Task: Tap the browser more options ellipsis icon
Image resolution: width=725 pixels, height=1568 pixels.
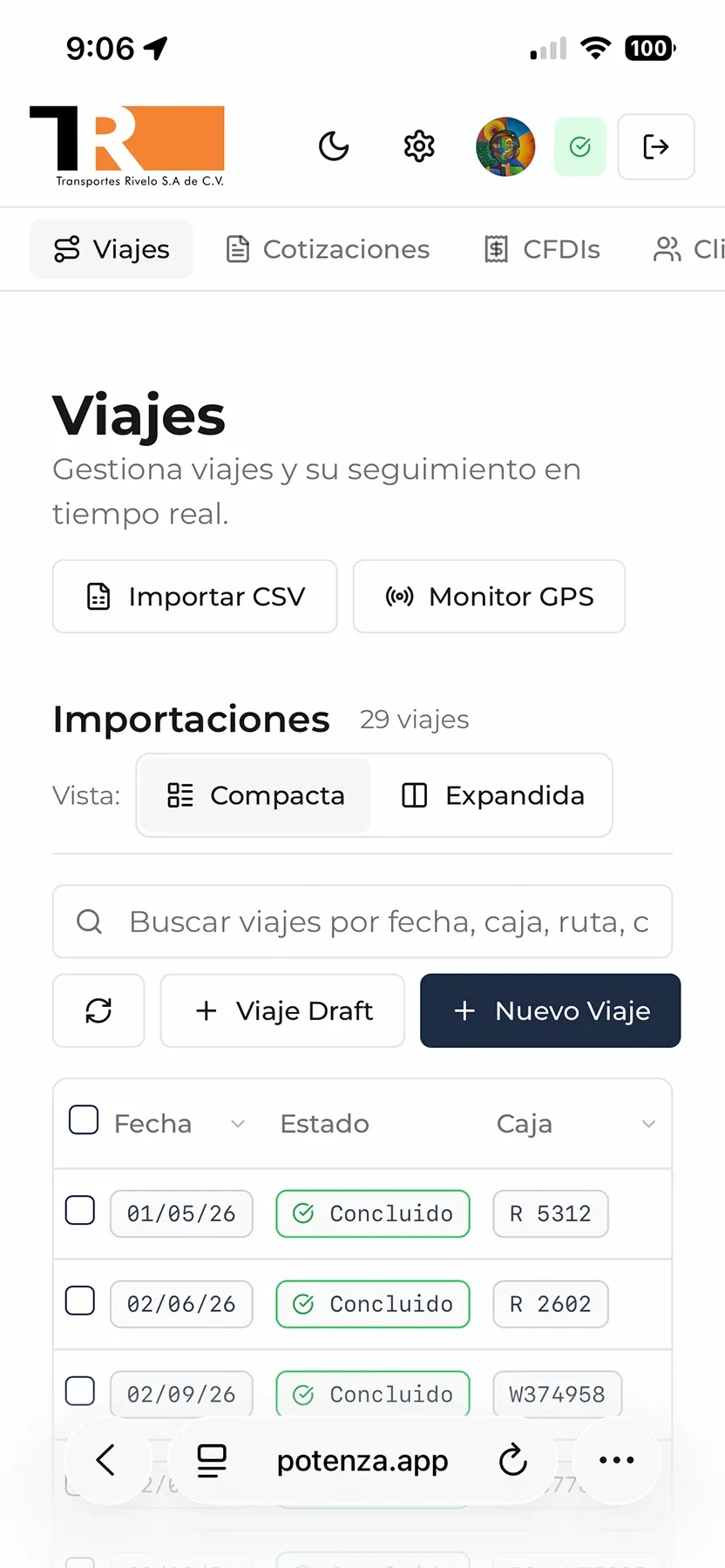Action: click(616, 1460)
